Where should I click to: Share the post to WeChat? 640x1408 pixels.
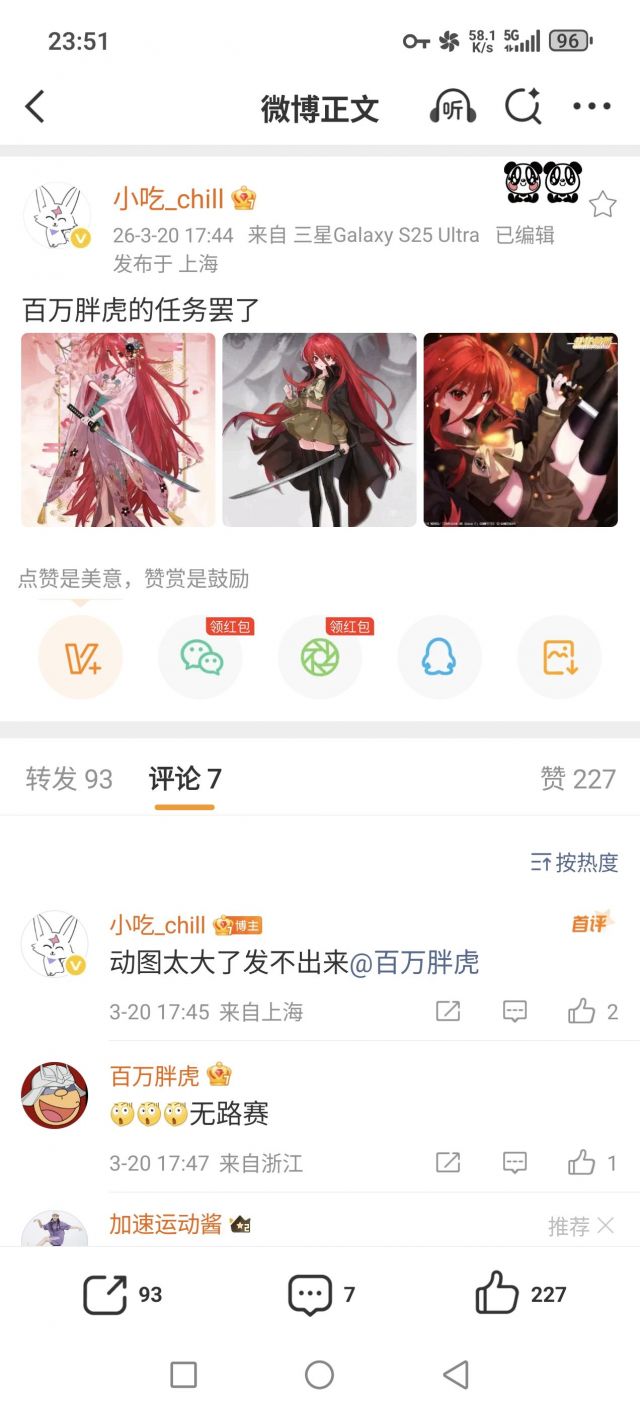coord(200,657)
